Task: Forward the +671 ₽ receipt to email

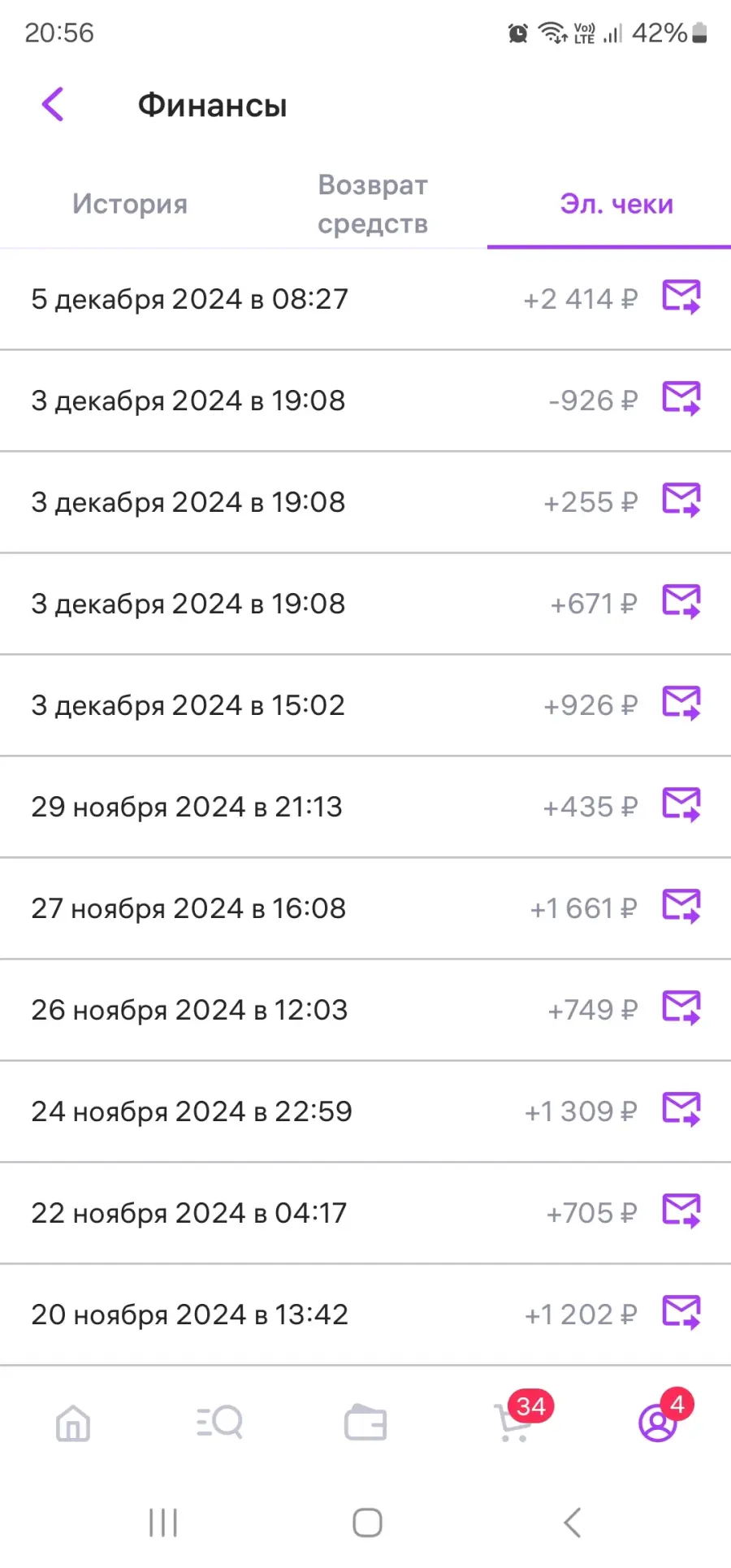Action: (x=681, y=602)
